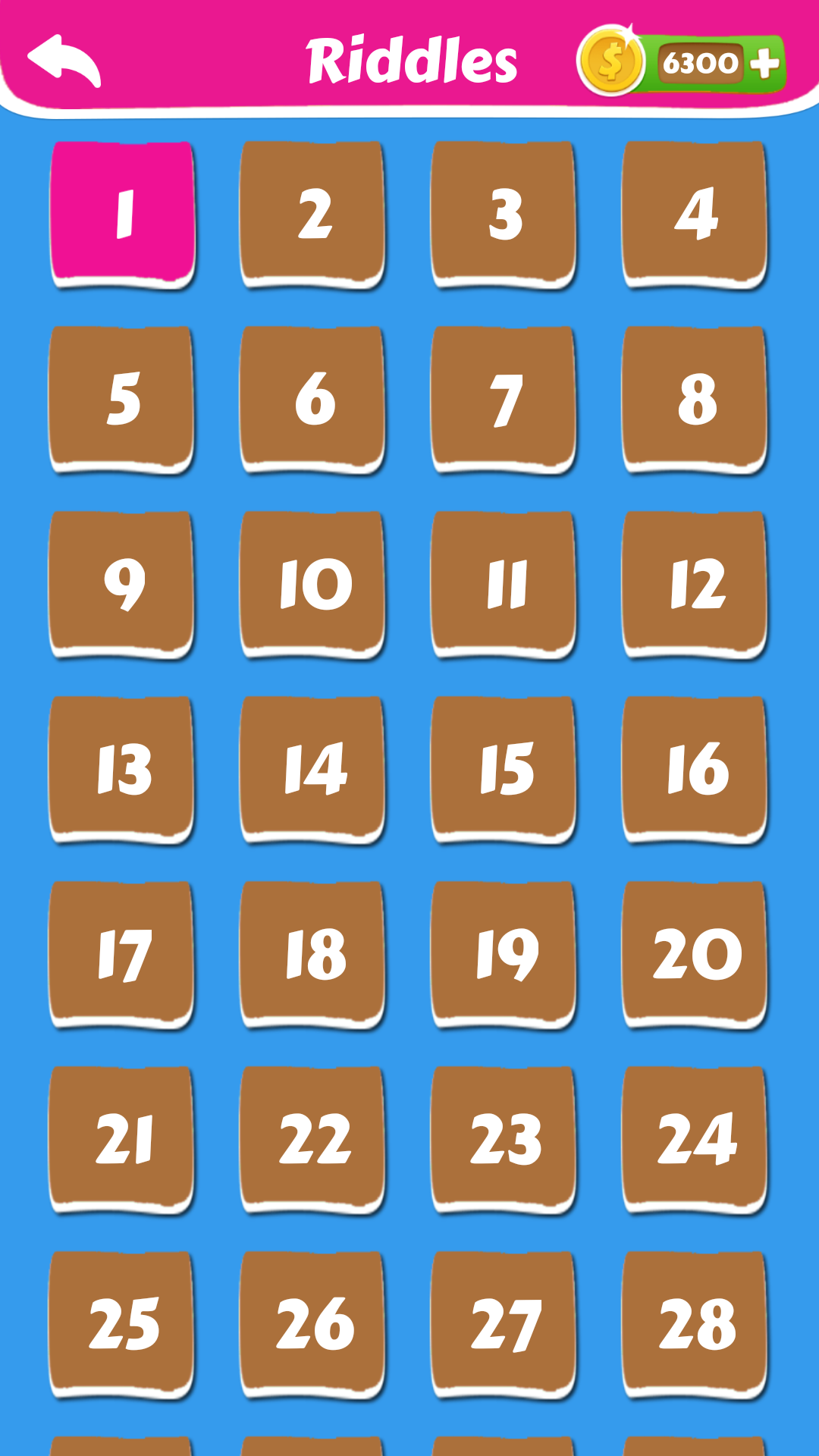This screenshot has height=1456, width=819.
Task: Select riddle level 7
Action: [504, 398]
